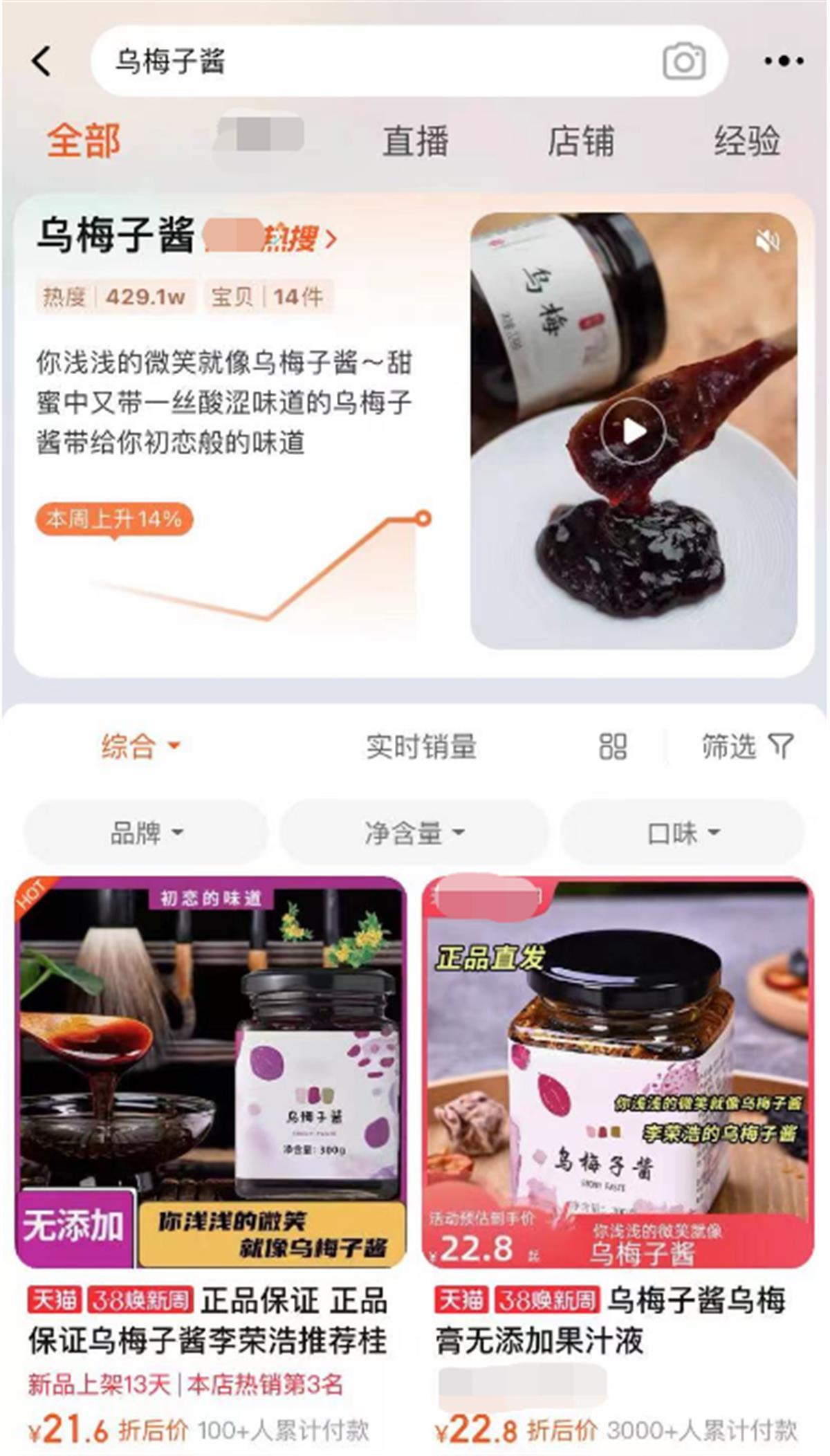Switch to the 经验 tab

(747, 141)
